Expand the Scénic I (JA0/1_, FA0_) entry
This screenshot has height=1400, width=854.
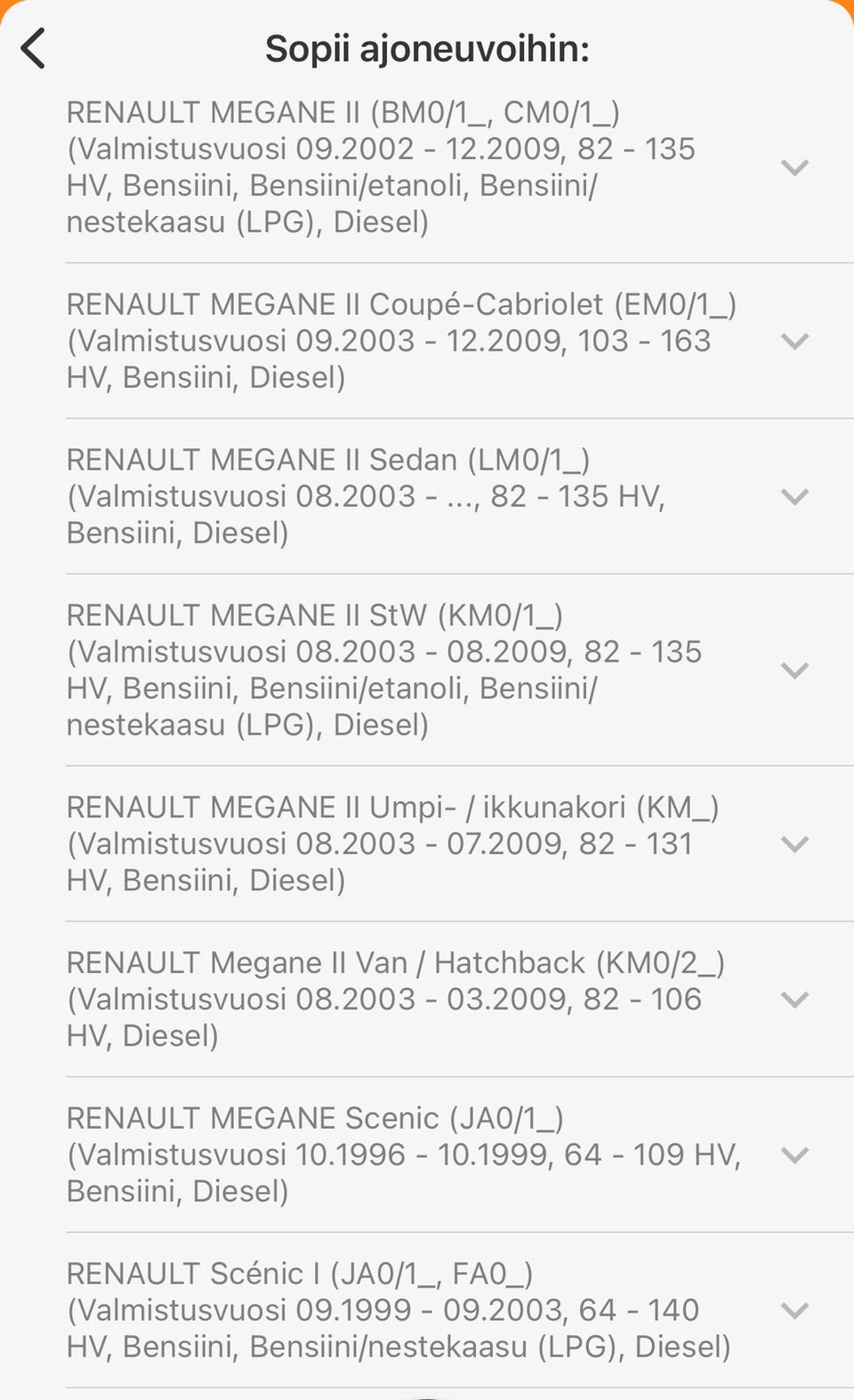pyautogui.click(x=794, y=1310)
